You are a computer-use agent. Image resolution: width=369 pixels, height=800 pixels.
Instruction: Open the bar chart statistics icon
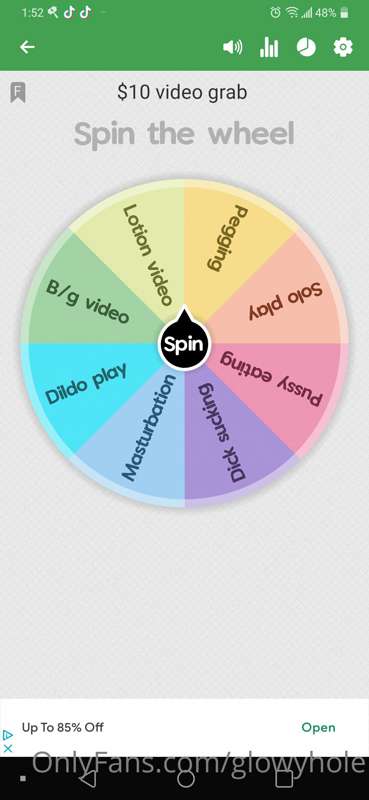tap(269, 47)
